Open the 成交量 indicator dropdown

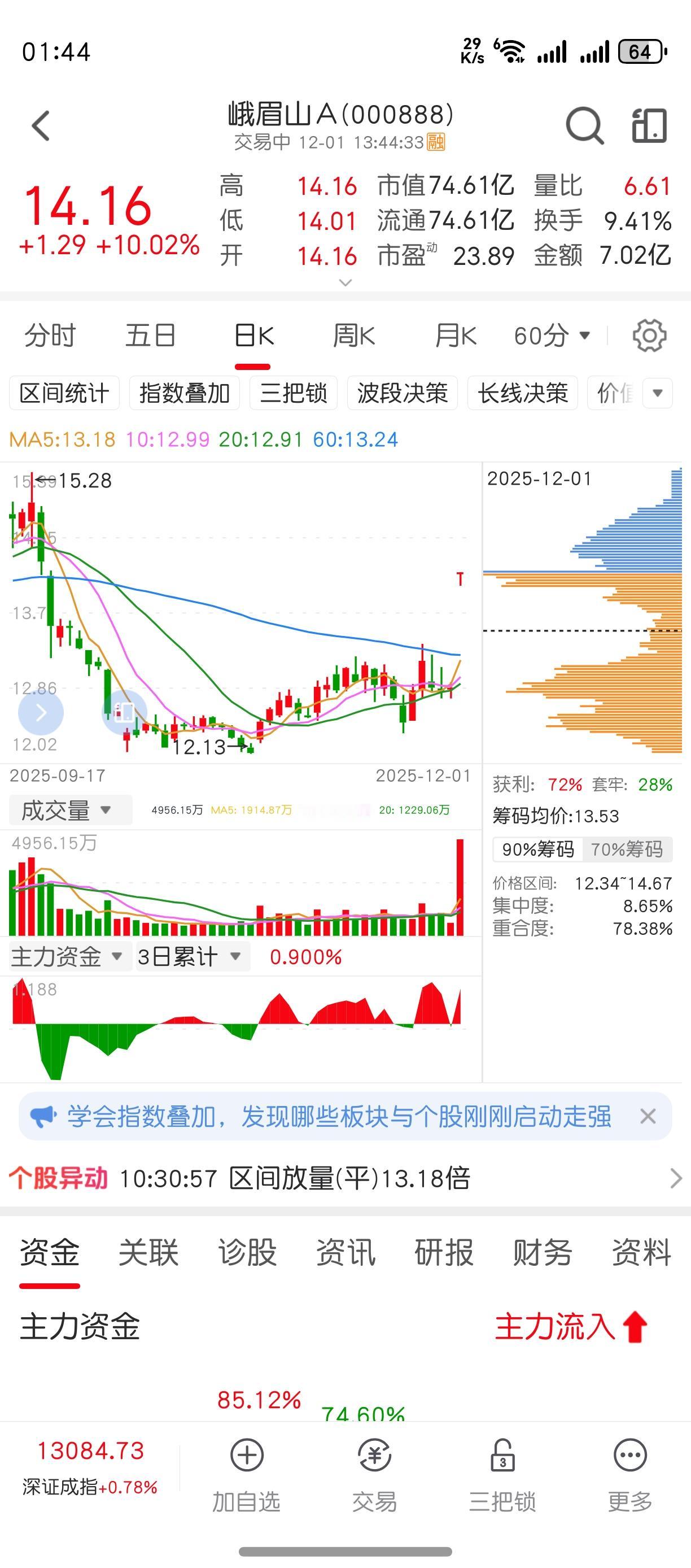point(71,810)
